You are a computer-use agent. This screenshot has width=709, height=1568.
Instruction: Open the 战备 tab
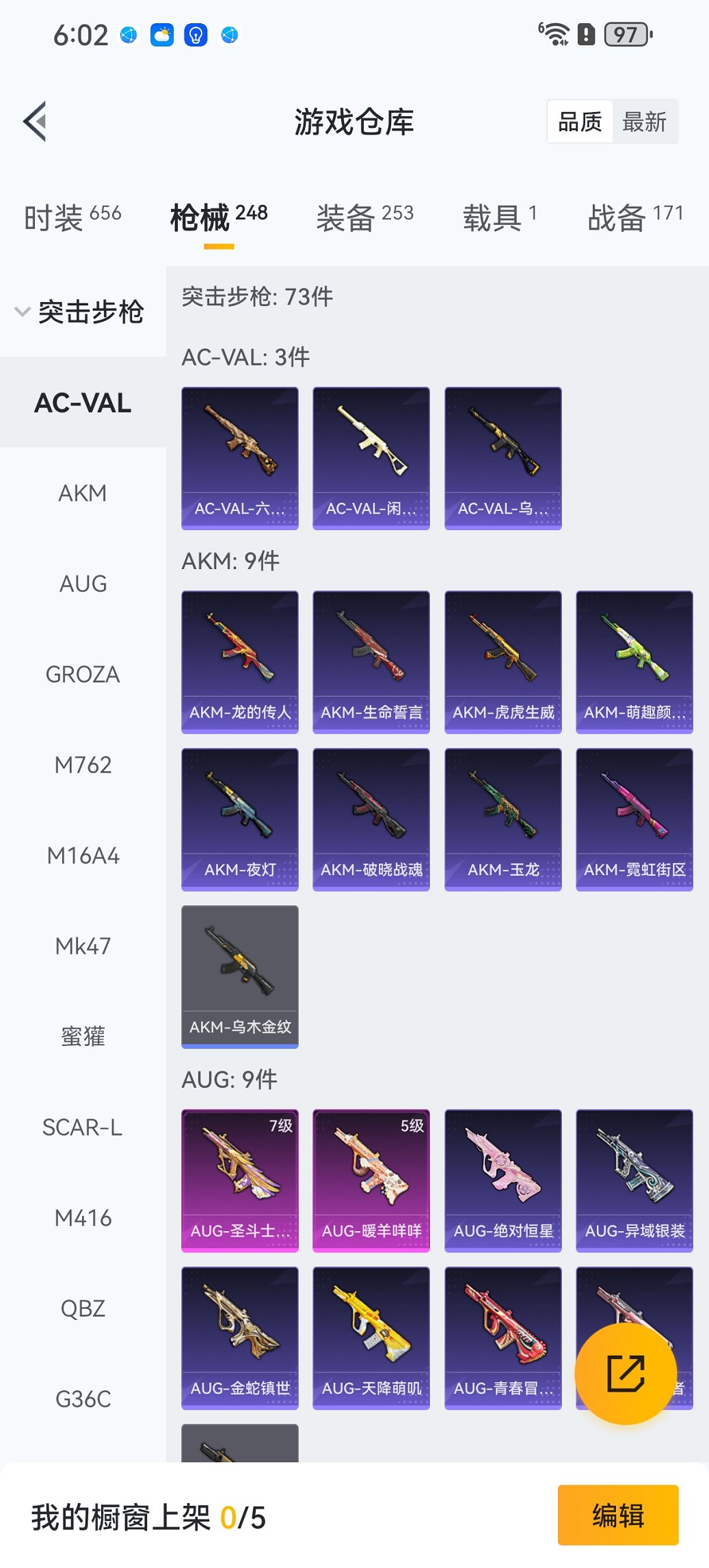634,217
